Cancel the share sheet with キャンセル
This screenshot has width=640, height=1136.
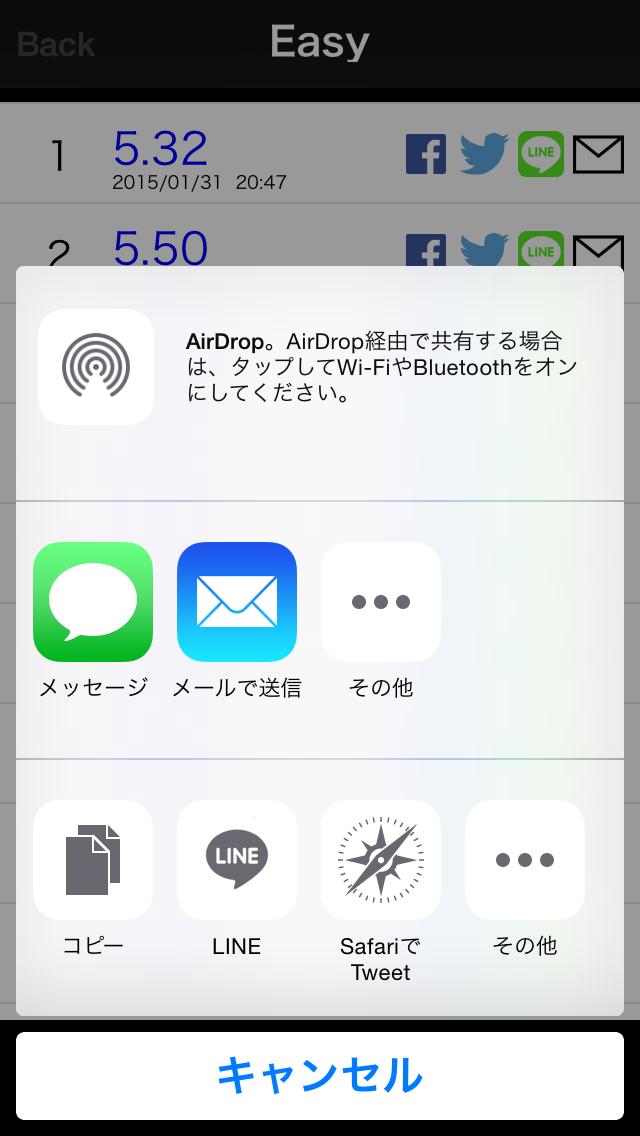point(320,1076)
